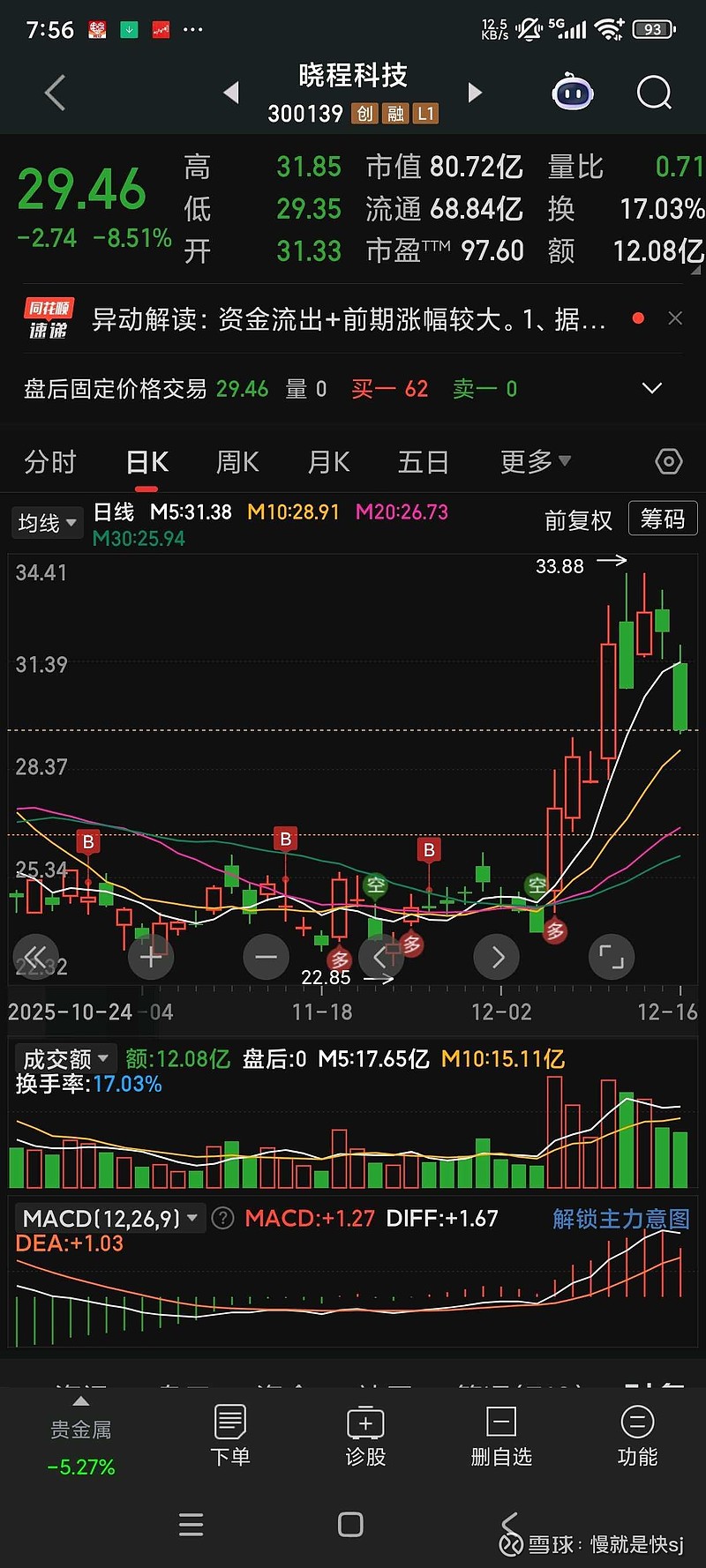This screenshot has height=1568, width=706.
Task: Open the 均线 moving average dropdown
Action: tap(46, 523)
